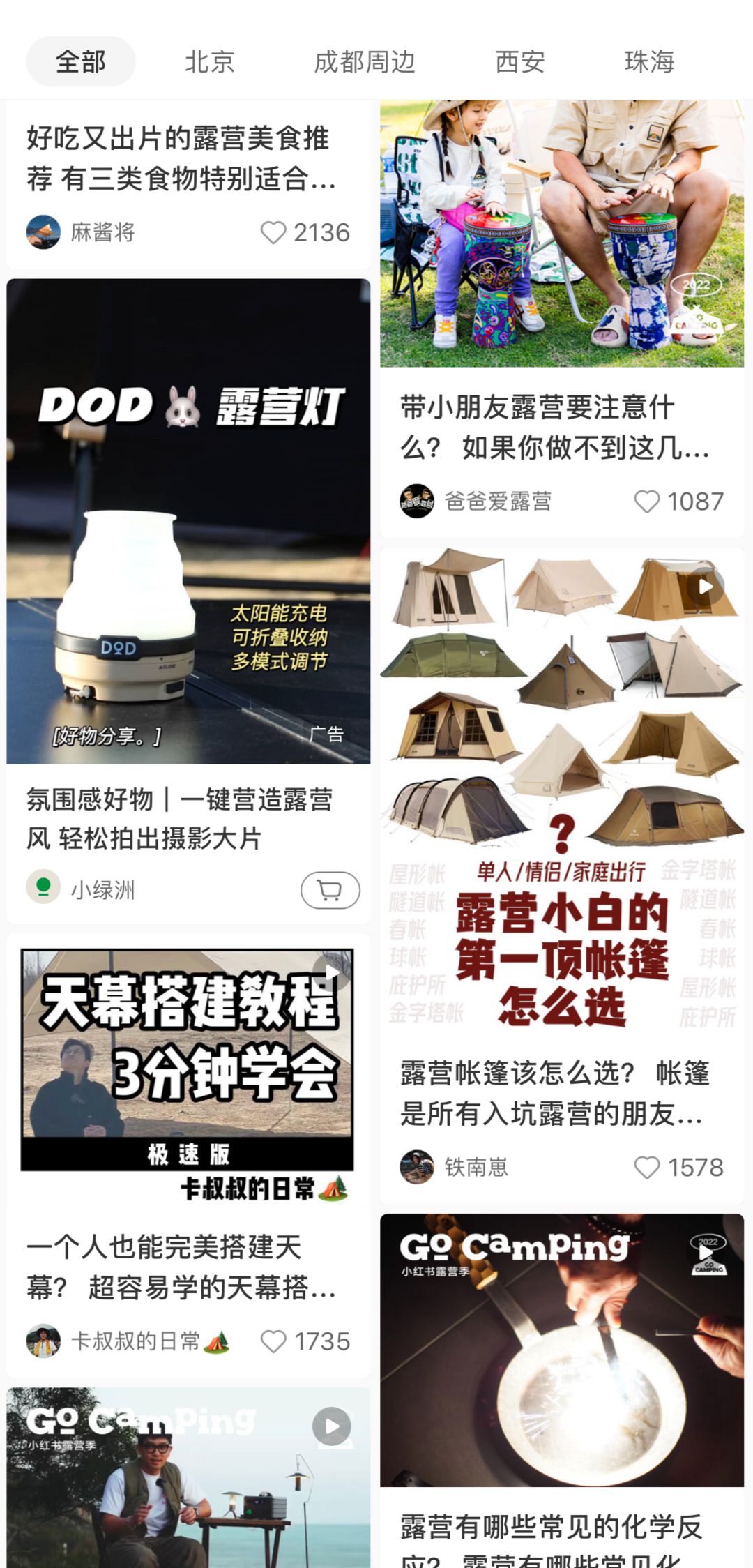This screenshot has width=753, height=1568.
Task: Select the 北京 tab
Action: [209, 62]
